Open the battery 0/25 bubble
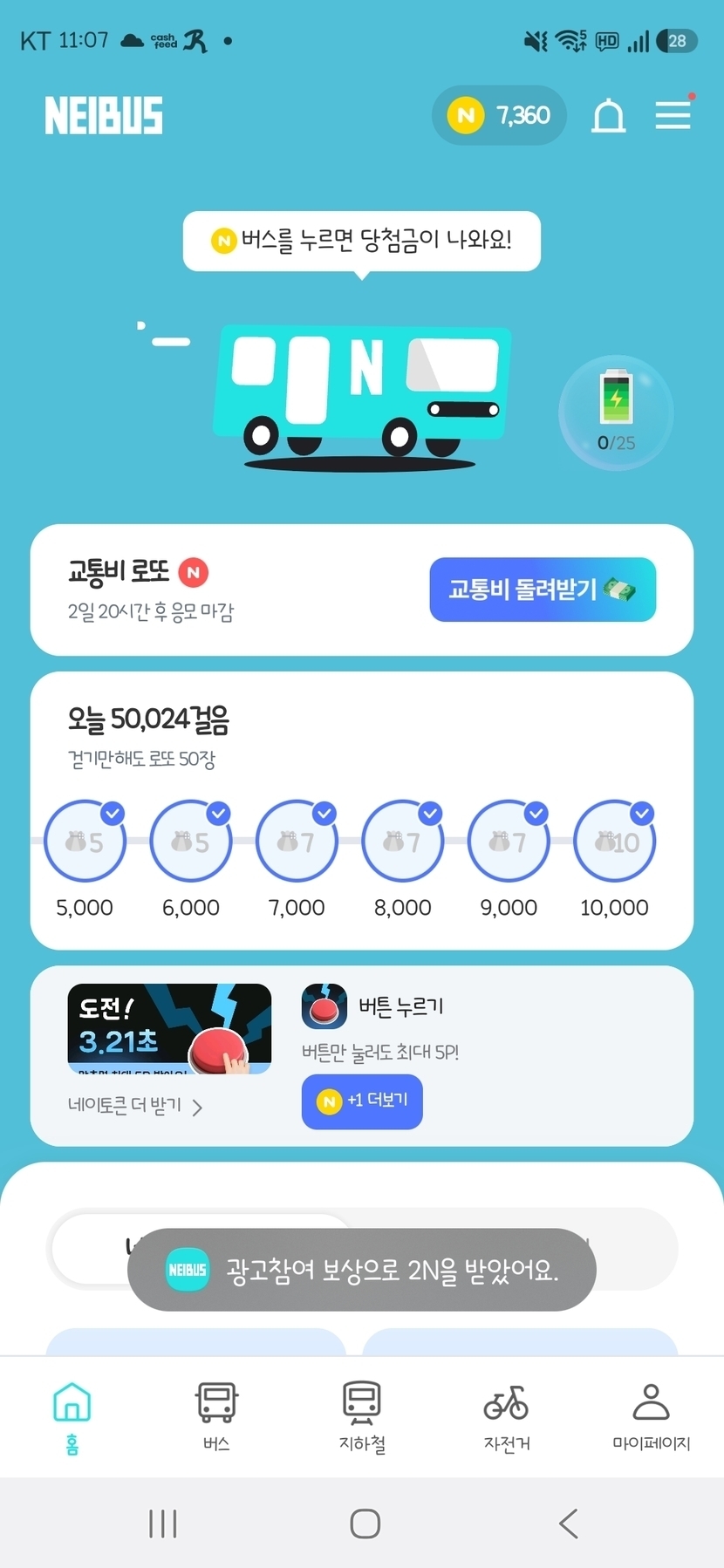 pos(616,413)
